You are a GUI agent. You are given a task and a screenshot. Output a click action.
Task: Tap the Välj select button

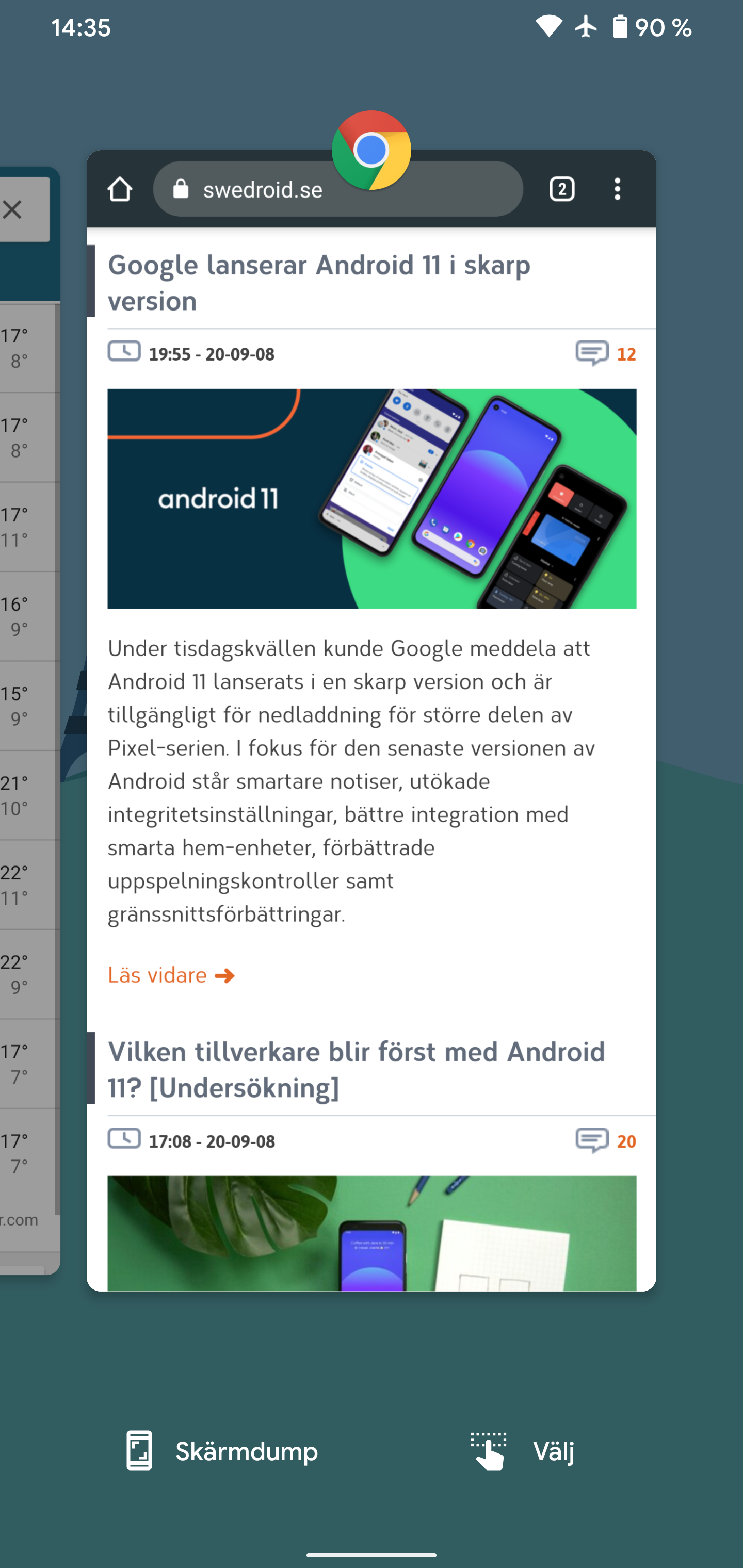coord(522,1451)
